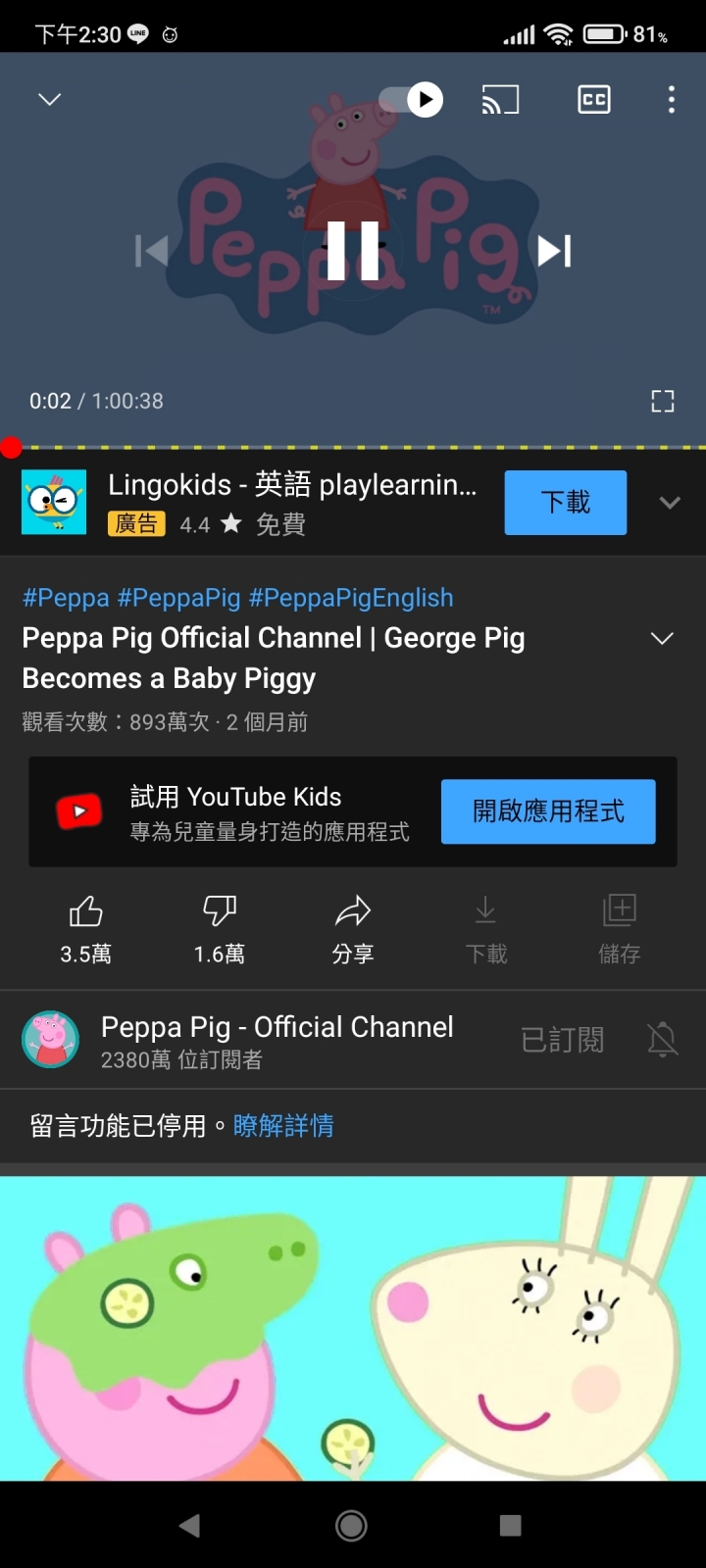Go to the previous video
Image resolution: width=706 pixels, height=1568 pixels.
(x=152, y=251)
